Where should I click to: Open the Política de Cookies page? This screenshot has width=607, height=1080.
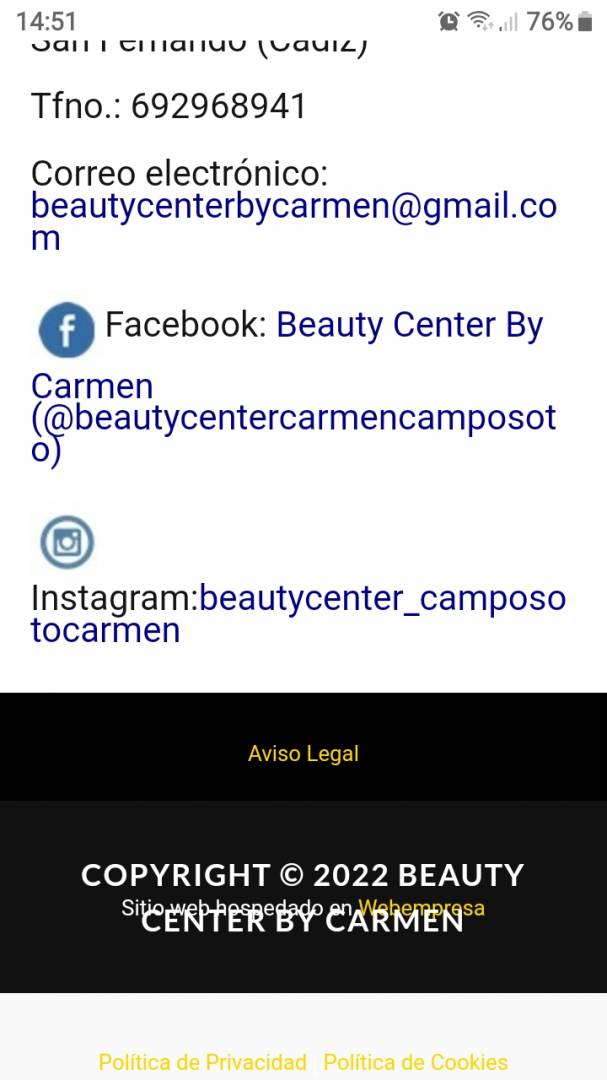coord(415,1061)
